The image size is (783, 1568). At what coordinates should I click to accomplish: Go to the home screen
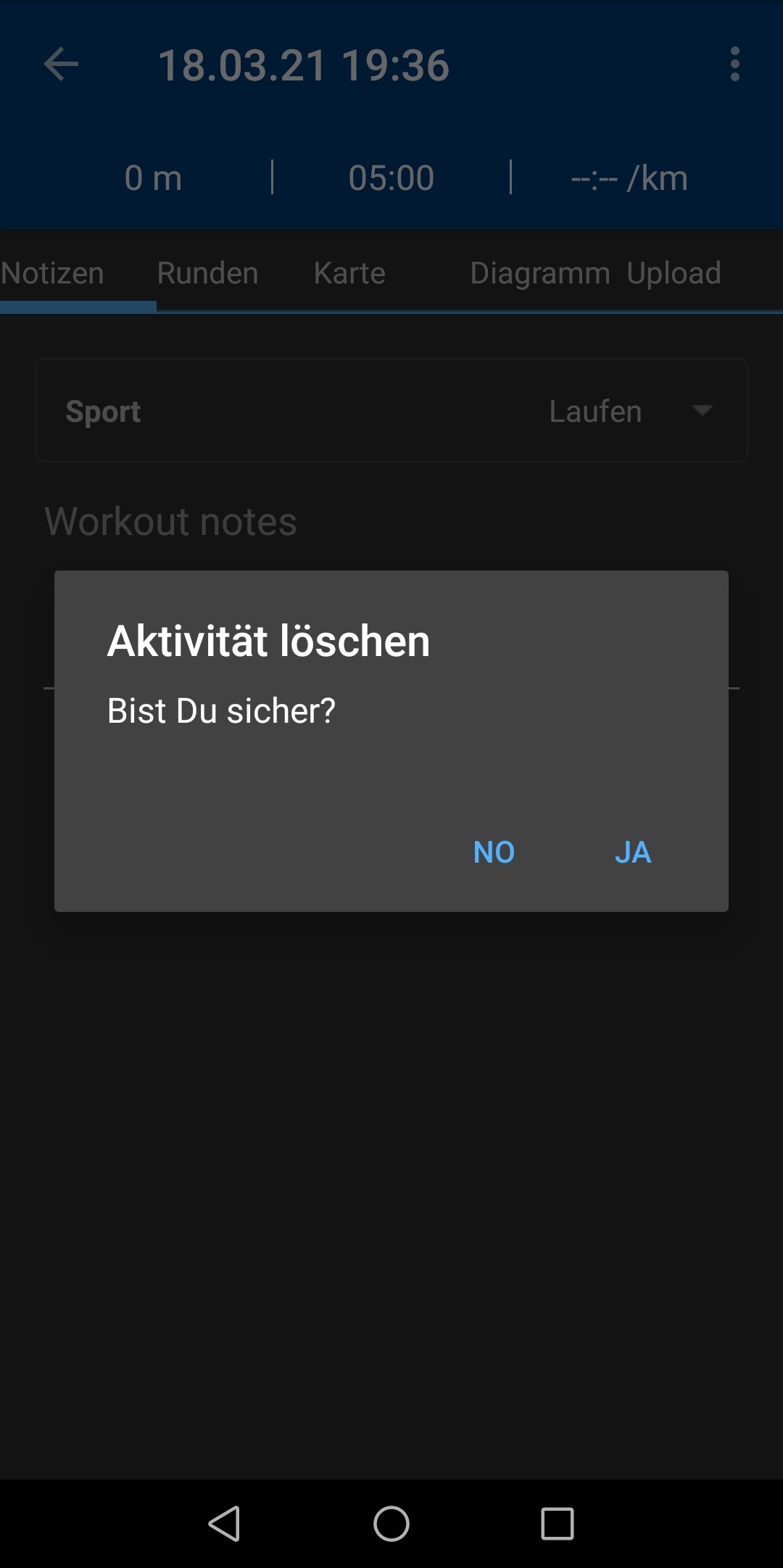[x=391, y=1523]
